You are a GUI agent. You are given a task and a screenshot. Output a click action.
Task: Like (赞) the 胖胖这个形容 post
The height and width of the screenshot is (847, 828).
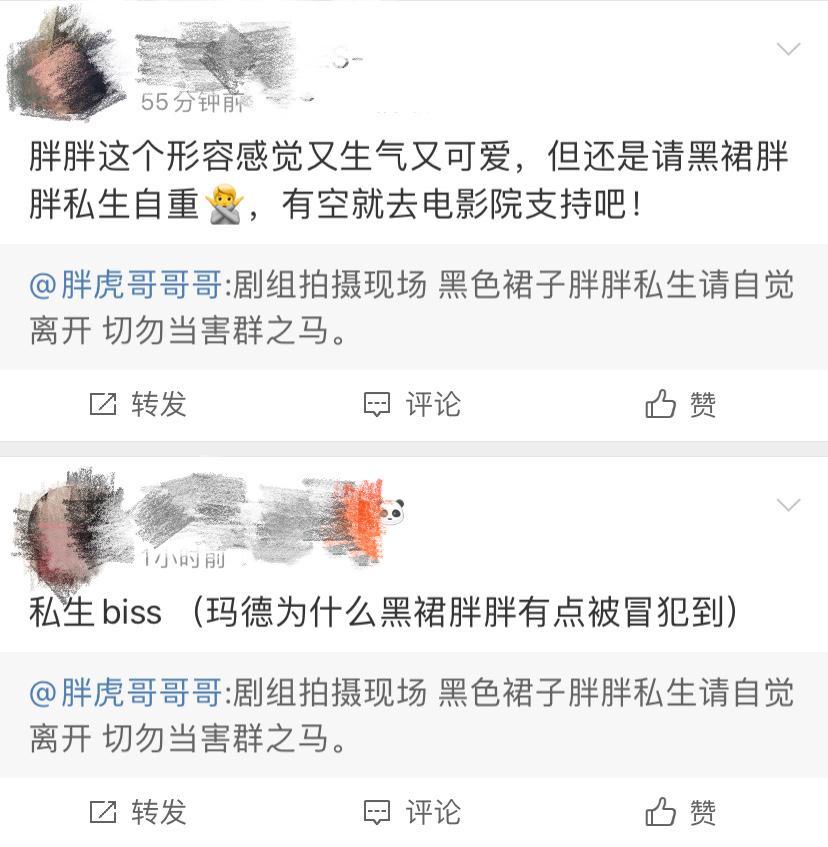pyautogui.click(x=681, y=404)
